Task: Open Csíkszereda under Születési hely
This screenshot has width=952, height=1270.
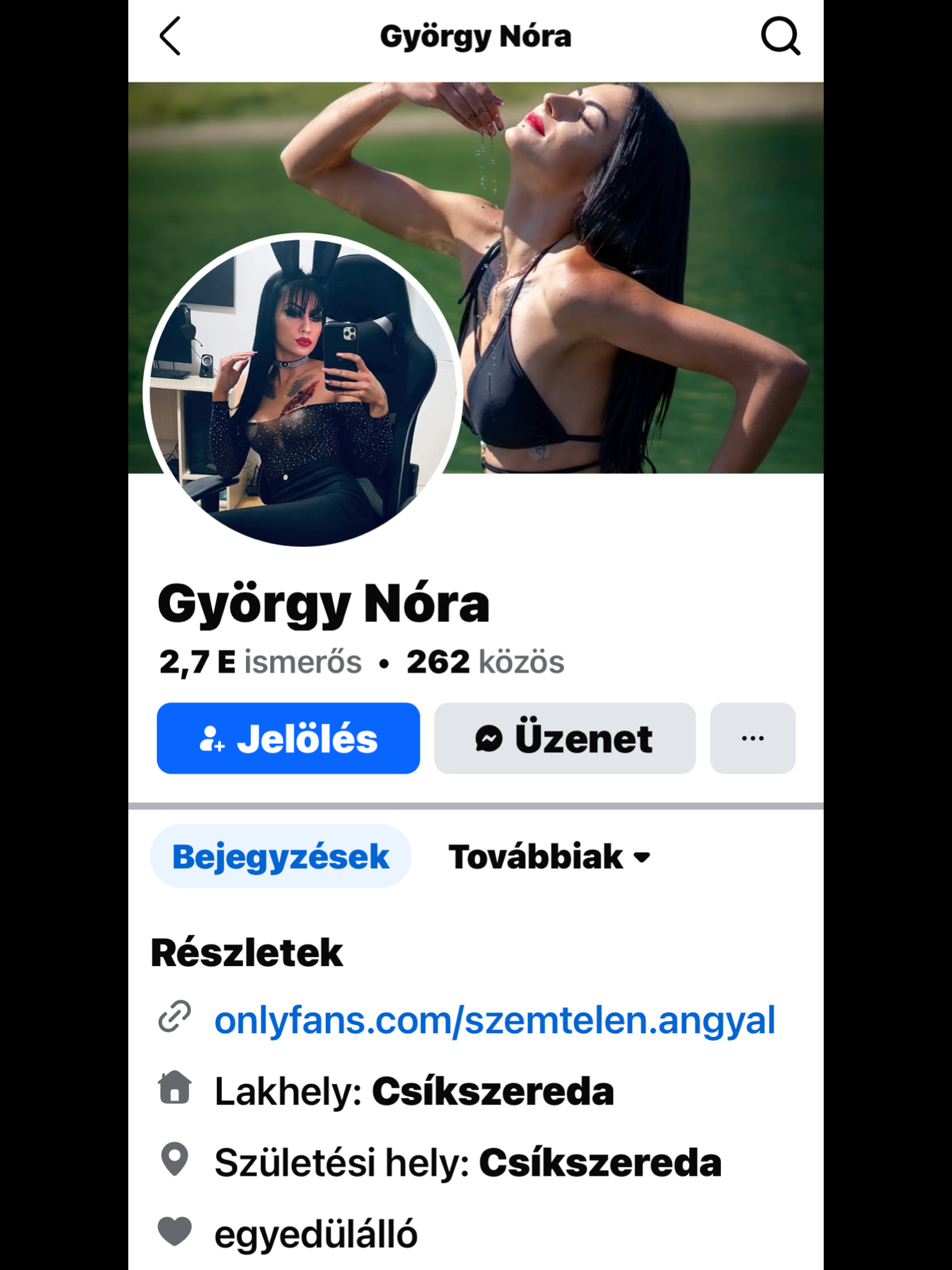Action: 600,1163
